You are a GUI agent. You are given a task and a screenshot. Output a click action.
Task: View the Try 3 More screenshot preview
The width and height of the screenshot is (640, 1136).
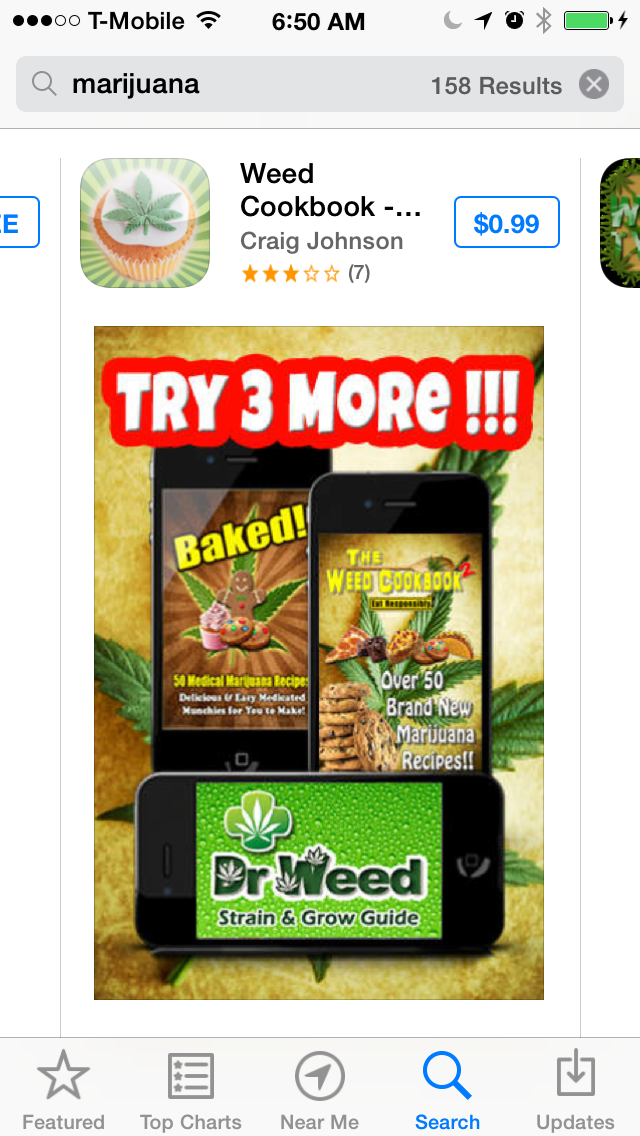pyautogui.click(x=319, y=662)
